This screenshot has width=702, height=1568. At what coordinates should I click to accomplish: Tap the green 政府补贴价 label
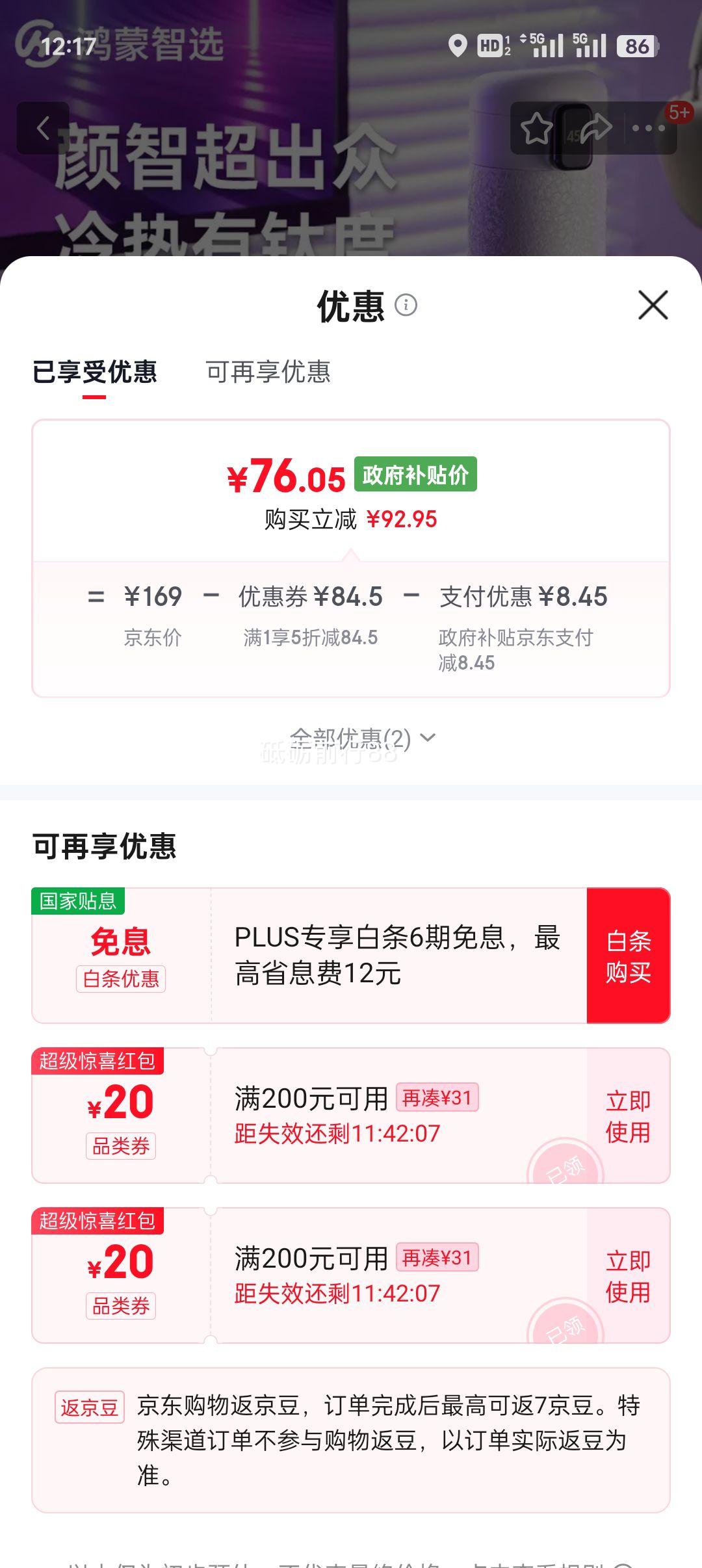(415, 477)
